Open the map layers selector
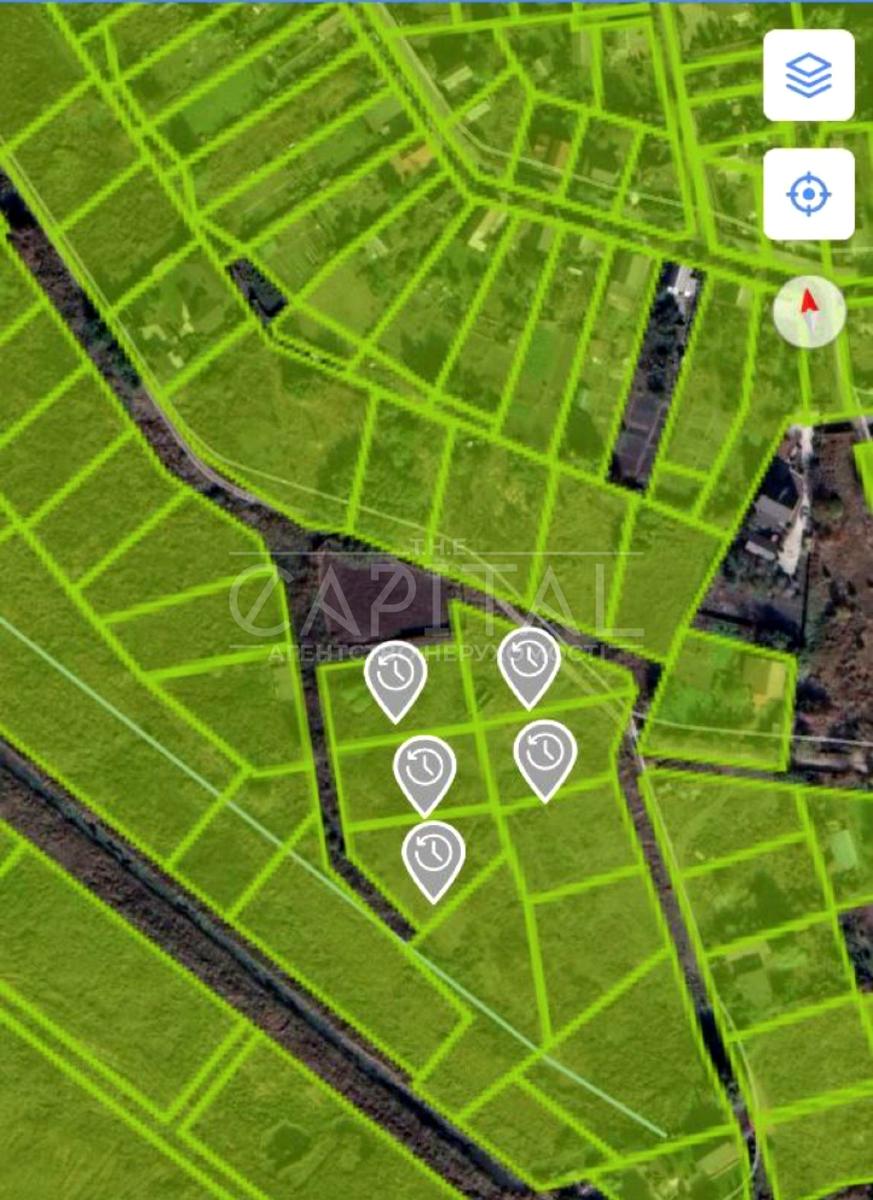Viewport: 873px width, 1200px height. (x=808, y=75)
